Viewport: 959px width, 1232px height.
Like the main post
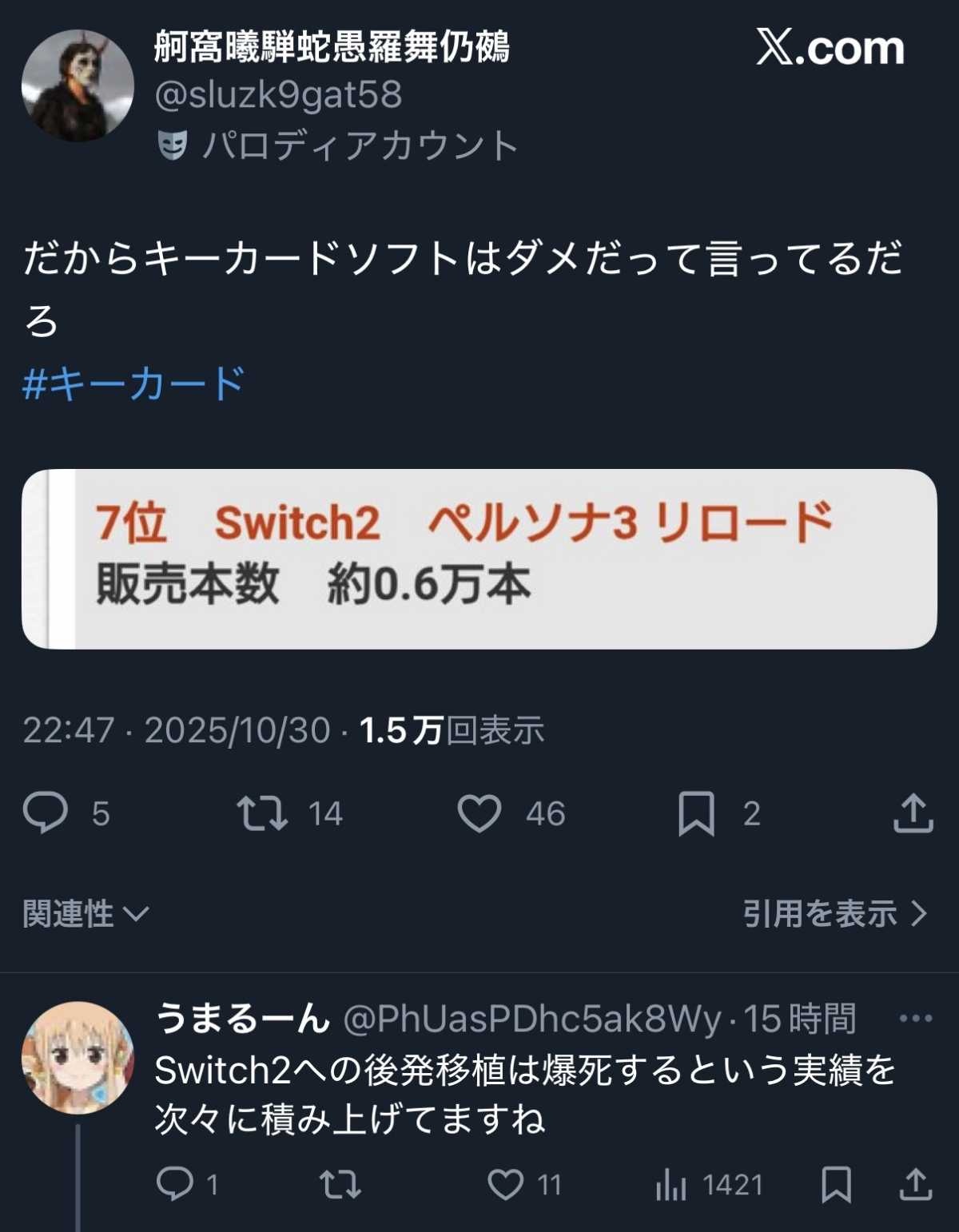tap(479, 813)
